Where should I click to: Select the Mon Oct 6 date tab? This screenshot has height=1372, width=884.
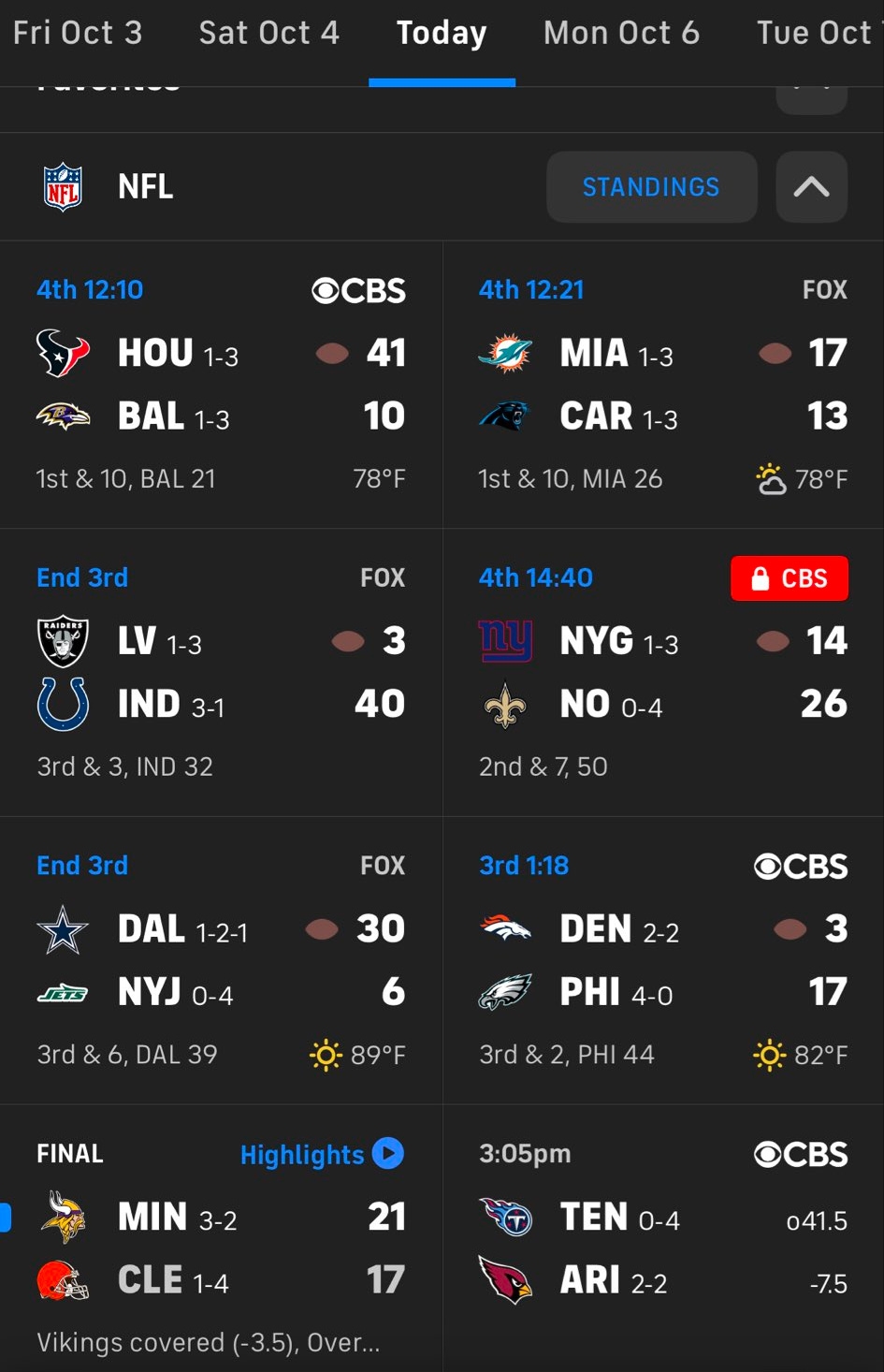[x=621, y=34]
